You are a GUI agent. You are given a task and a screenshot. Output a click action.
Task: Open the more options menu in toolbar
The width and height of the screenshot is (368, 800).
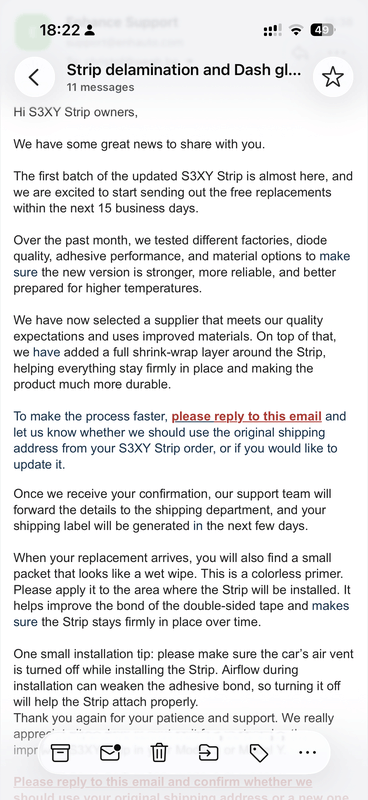pos(307,753)
